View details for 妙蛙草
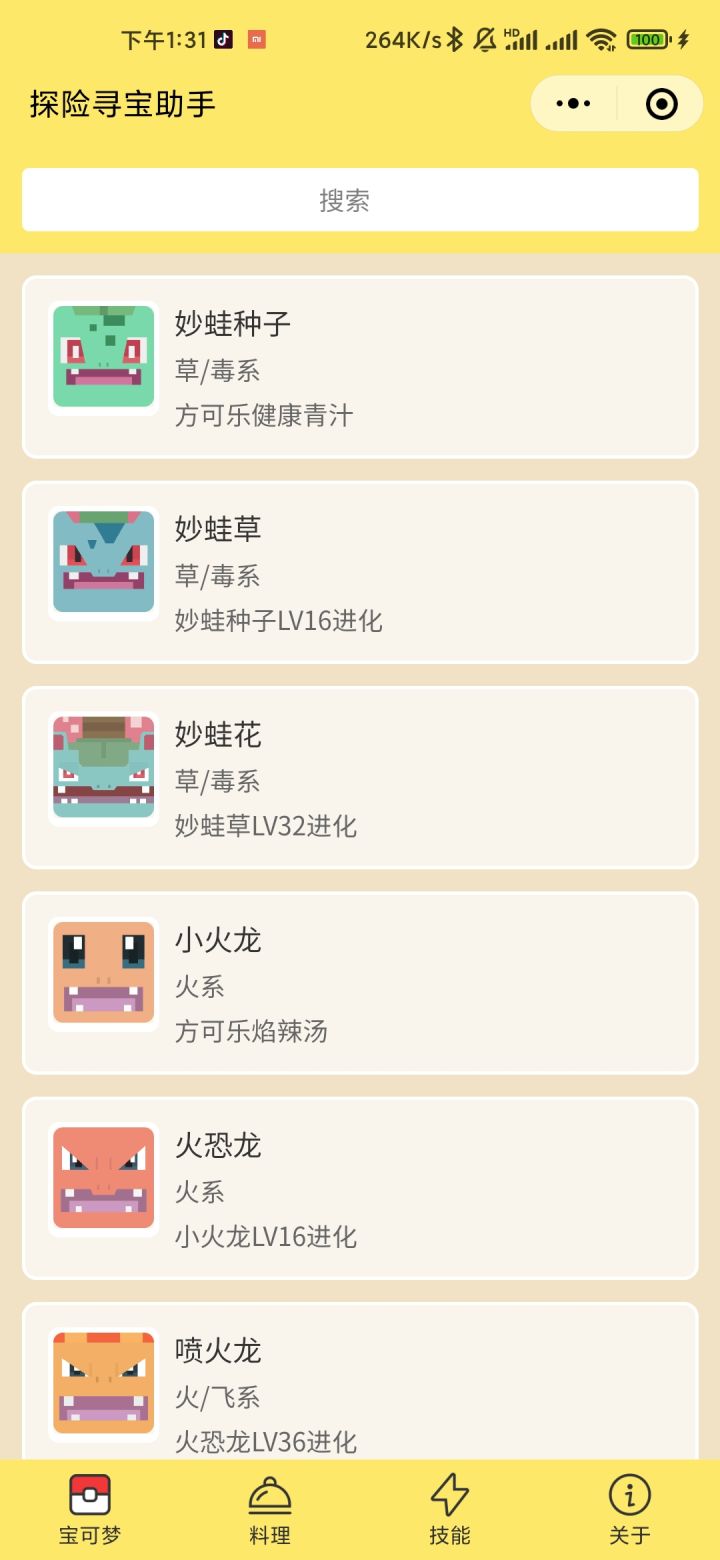The image size is (720, 1560). [360, 572]
